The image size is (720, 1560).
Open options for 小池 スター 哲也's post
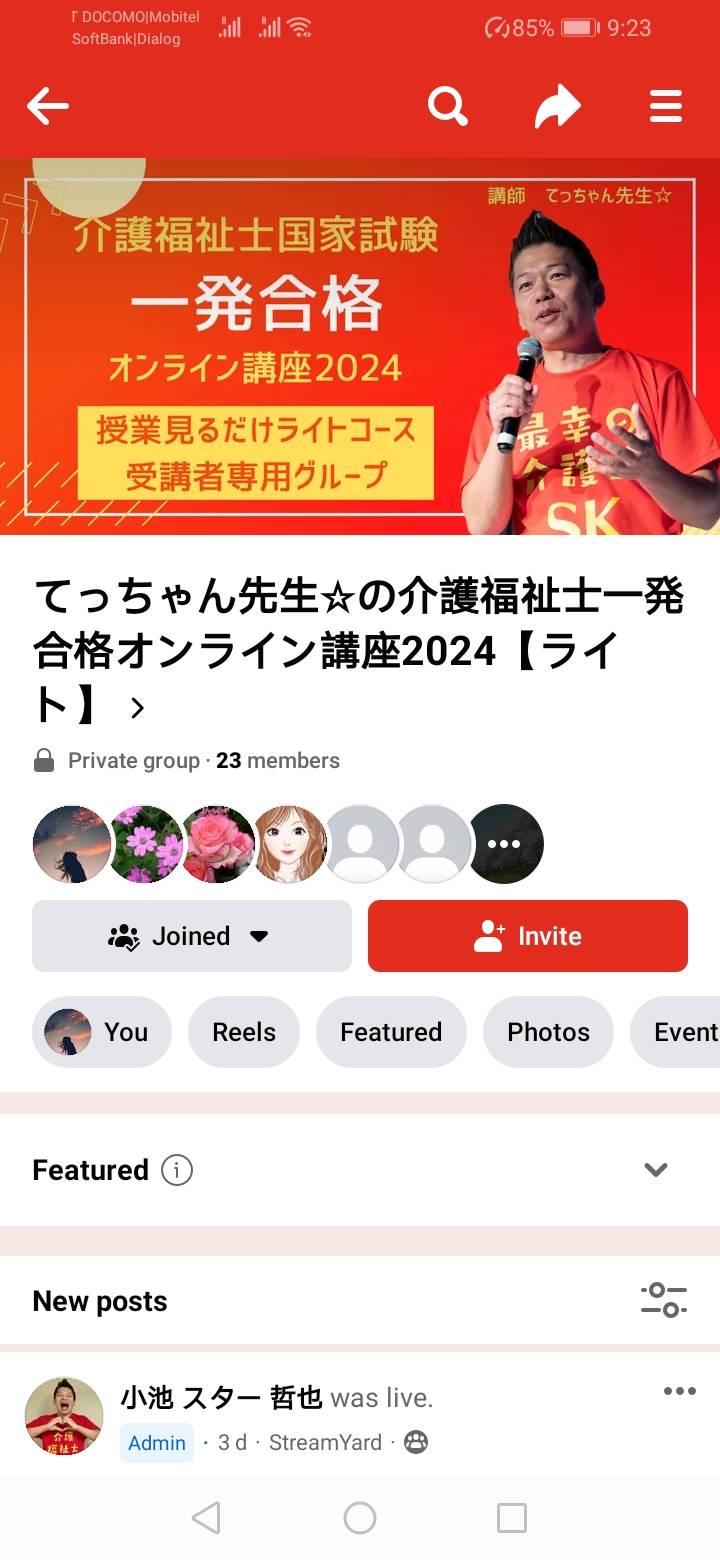pyautogui.click(x=680, y=1391)
